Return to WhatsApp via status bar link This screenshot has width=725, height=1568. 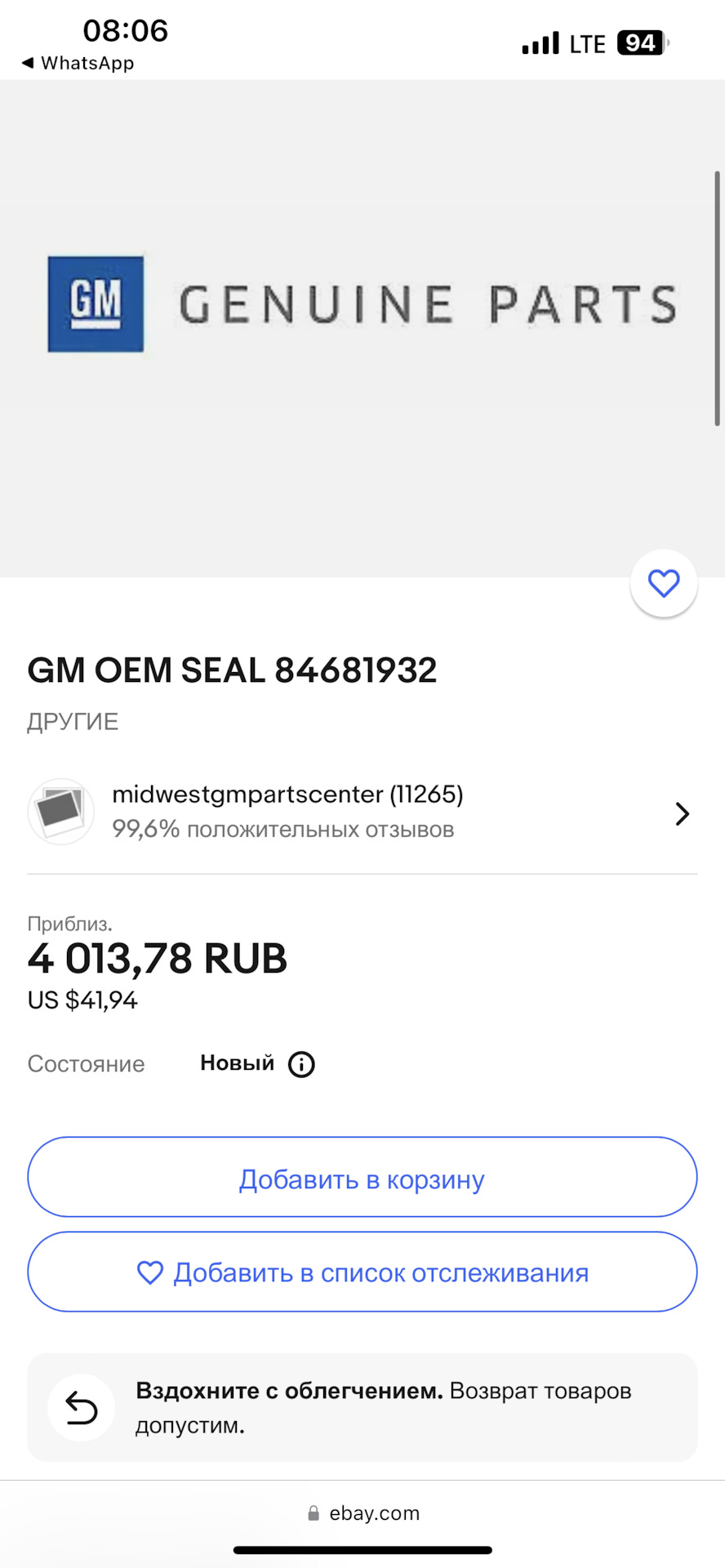coord(78,63)
